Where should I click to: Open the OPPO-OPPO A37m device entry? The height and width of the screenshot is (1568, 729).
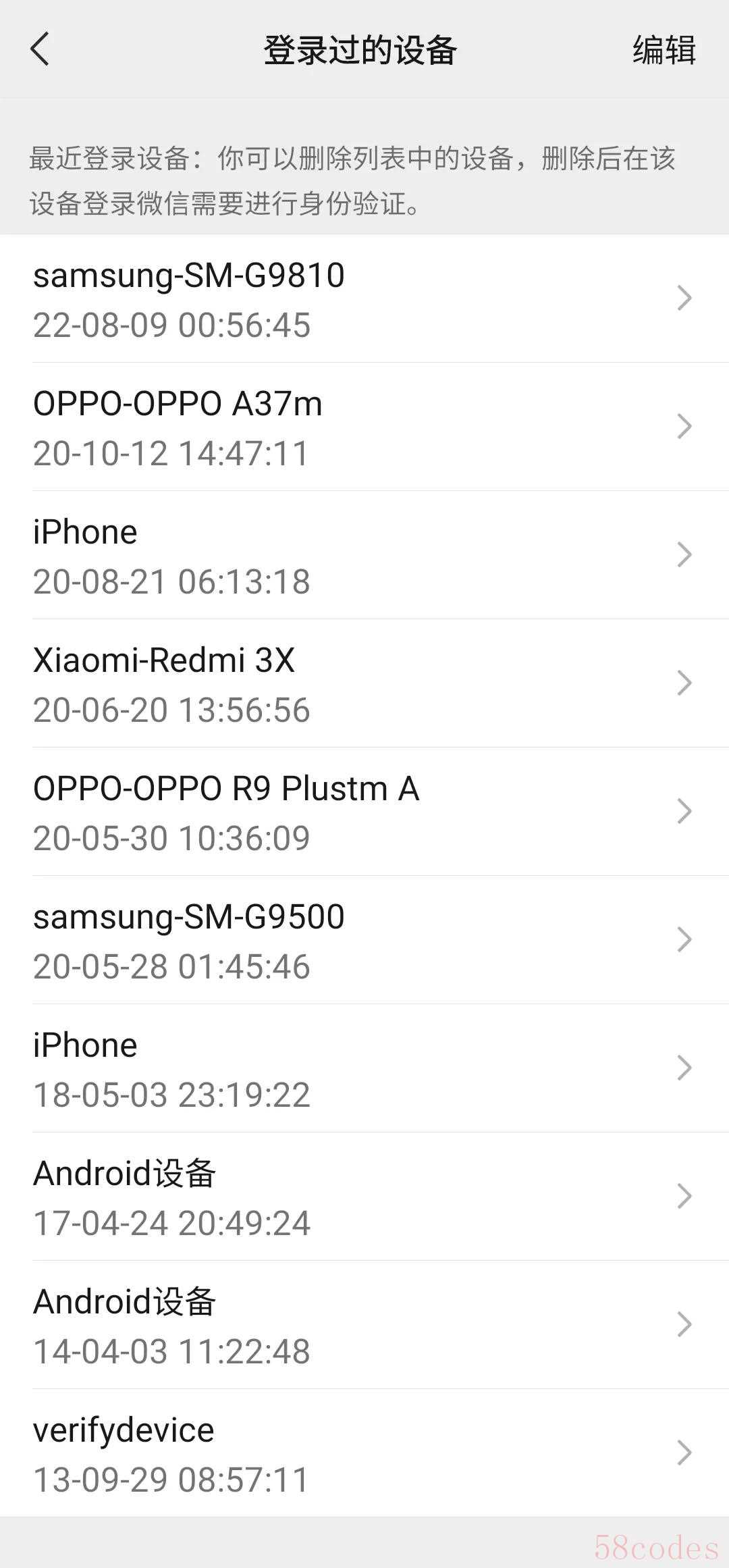click(x=364, y=427)
